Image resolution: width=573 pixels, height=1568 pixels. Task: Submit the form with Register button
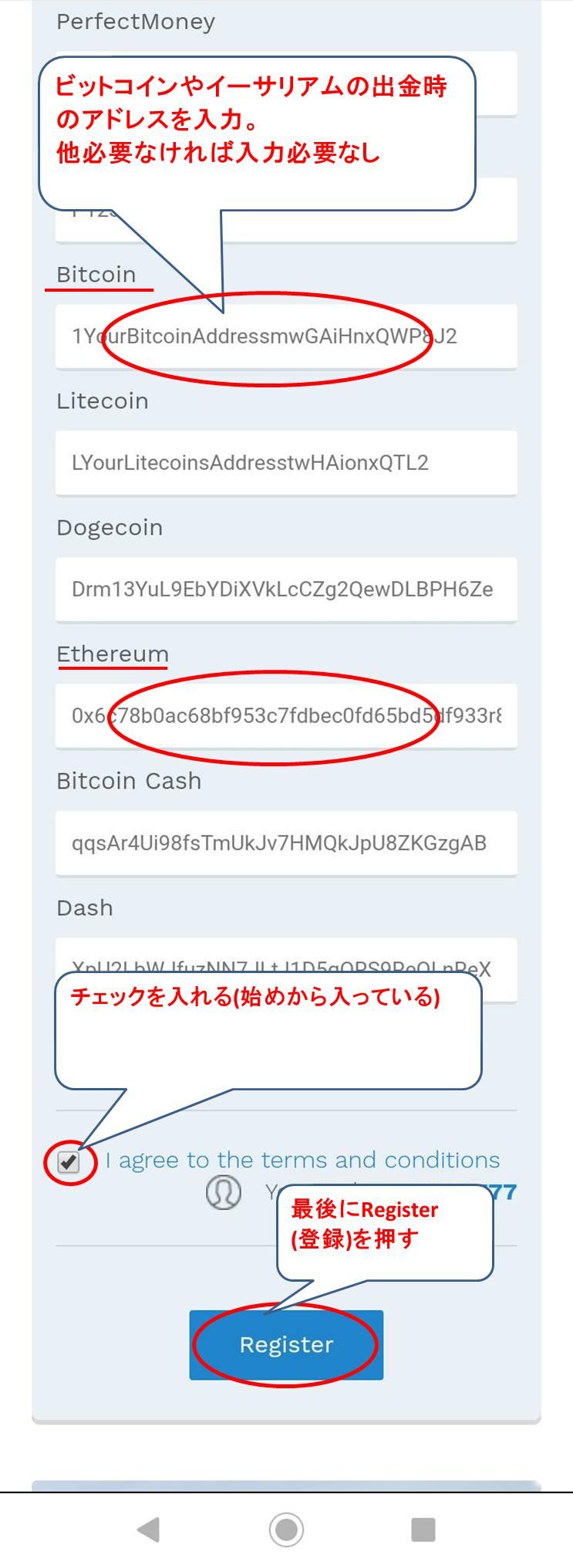tap(286, 1345)
